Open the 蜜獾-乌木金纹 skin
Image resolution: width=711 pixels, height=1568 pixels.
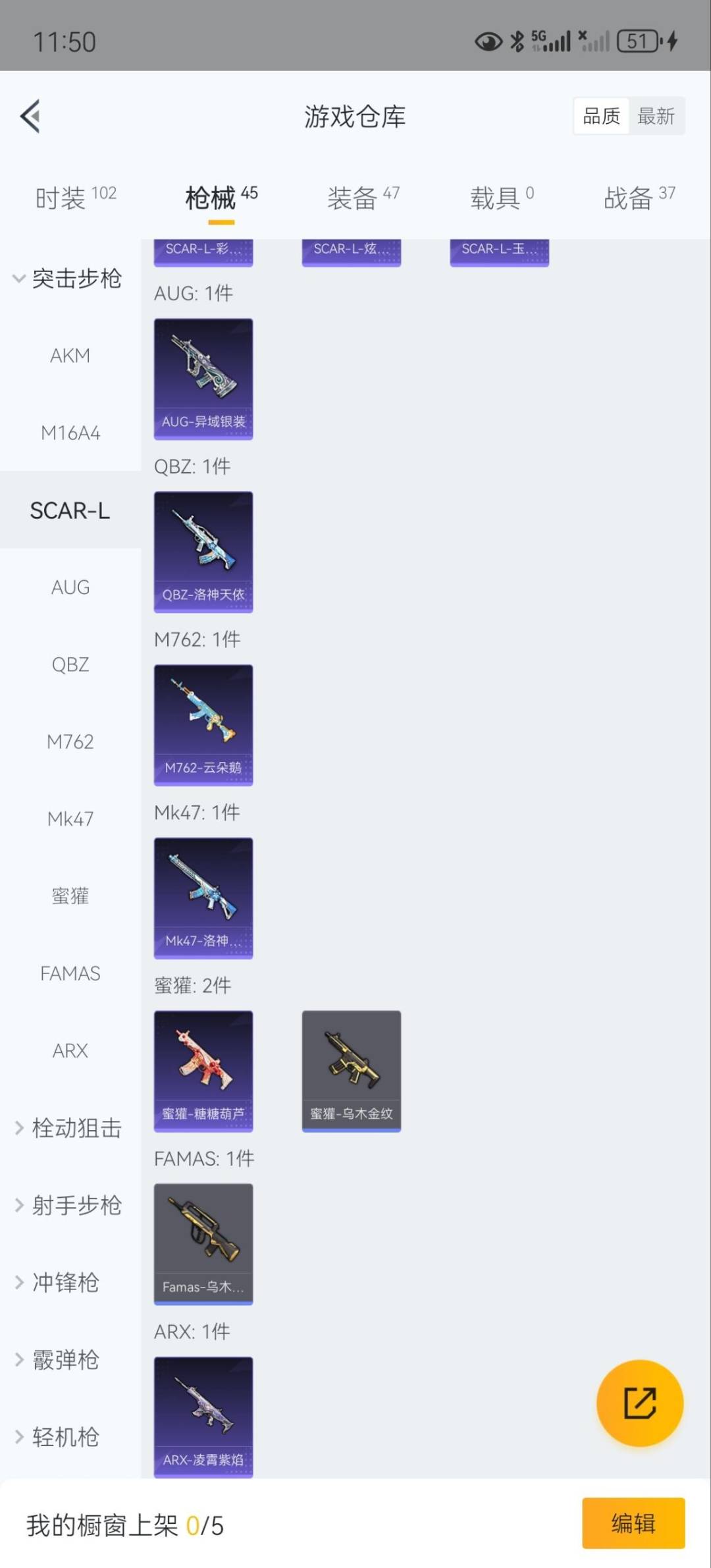point(352,1071)
